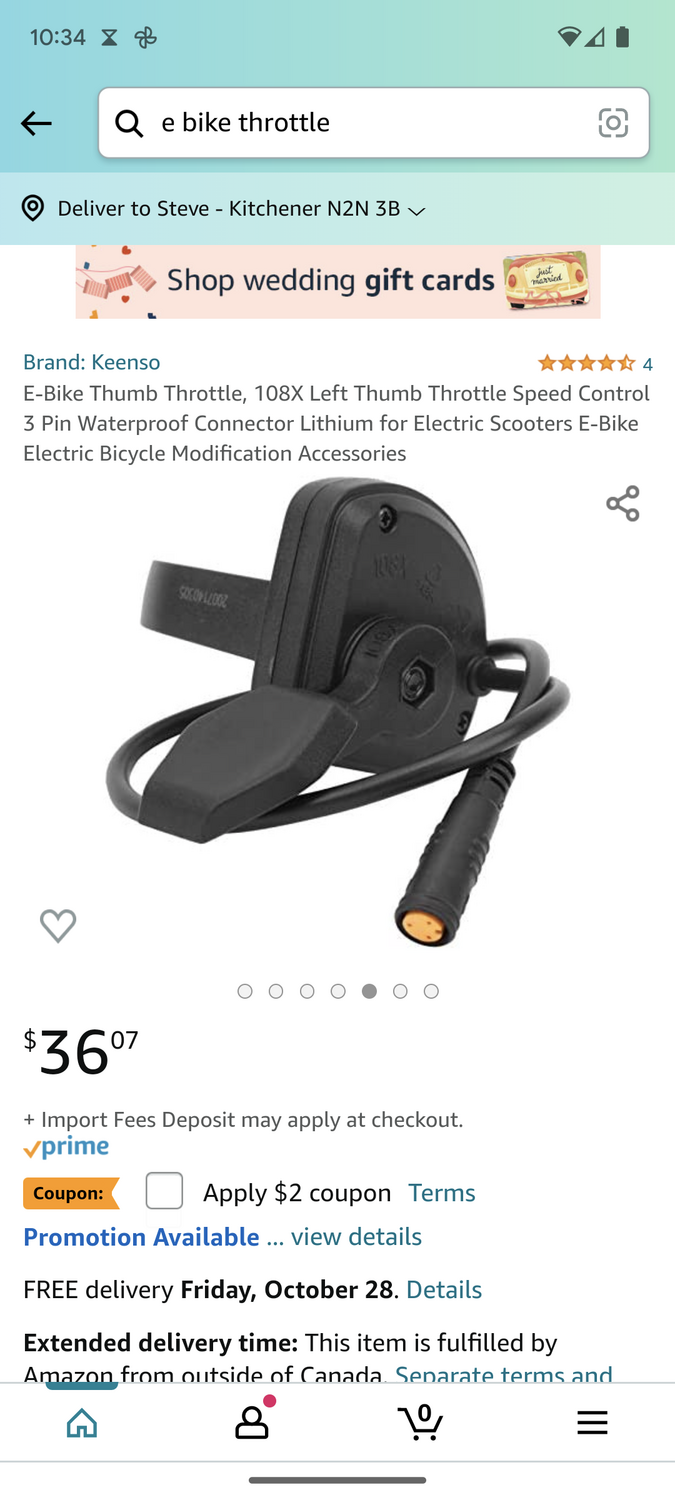
Task: Open coupon Terms link
Action: pos(441,1193)
